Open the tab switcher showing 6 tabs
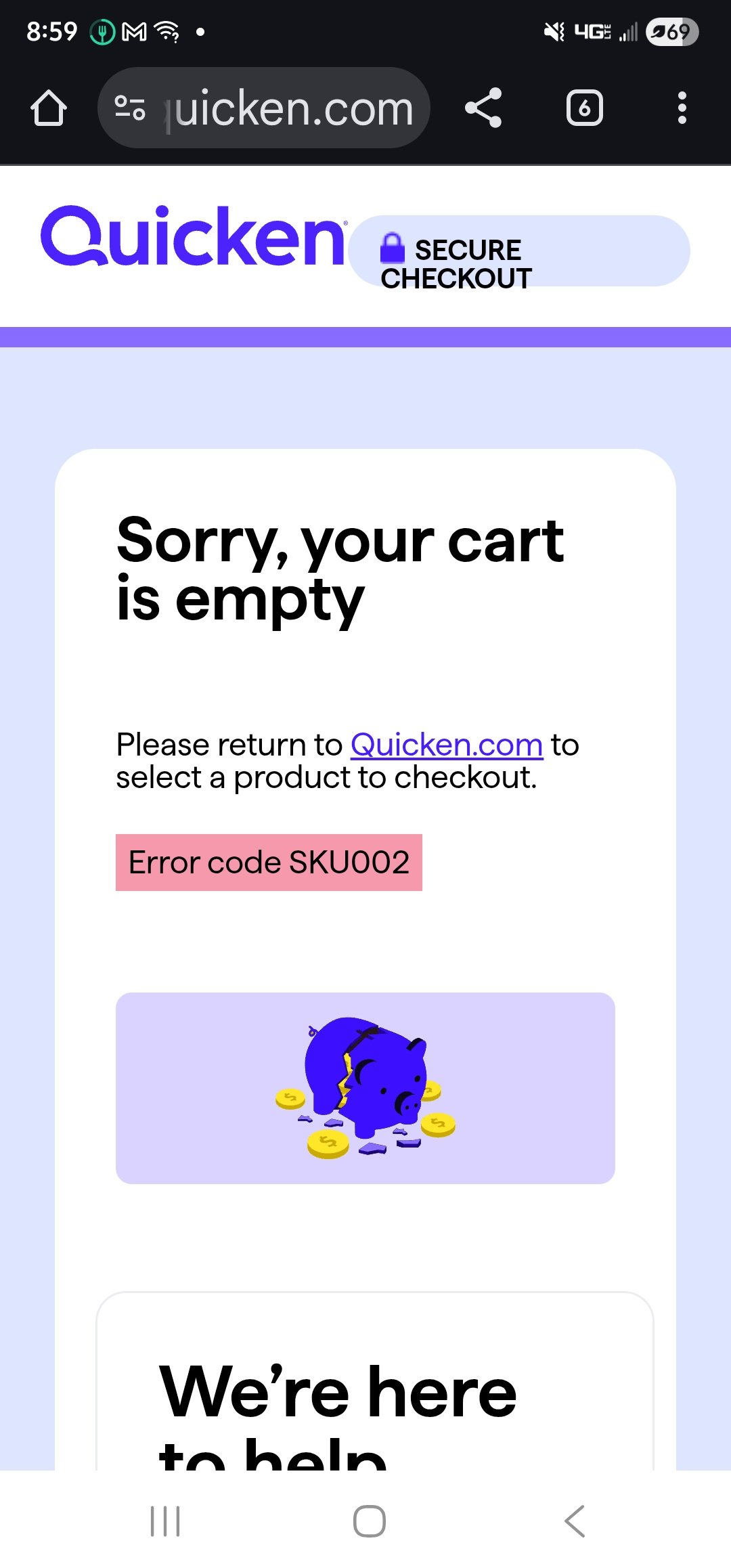 pyautogui.click(x=584, y=108)
